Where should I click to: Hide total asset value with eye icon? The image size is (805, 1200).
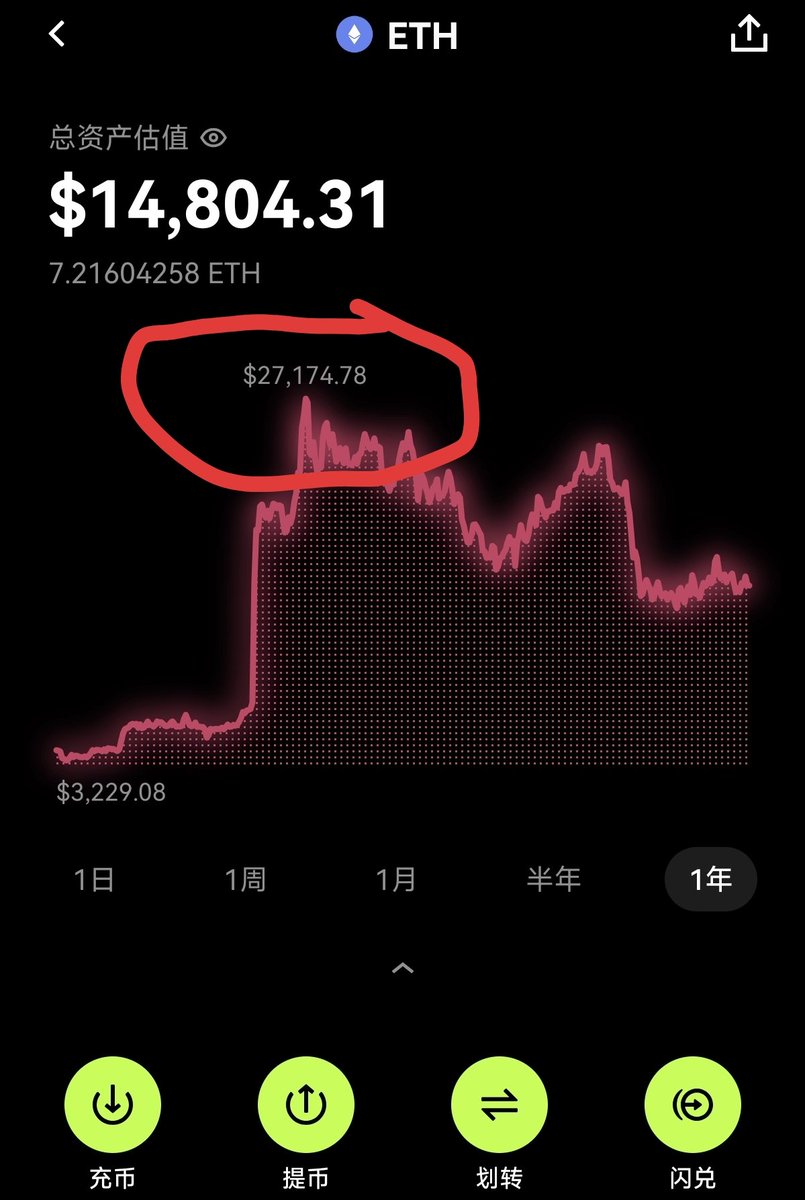coord(214,138)
